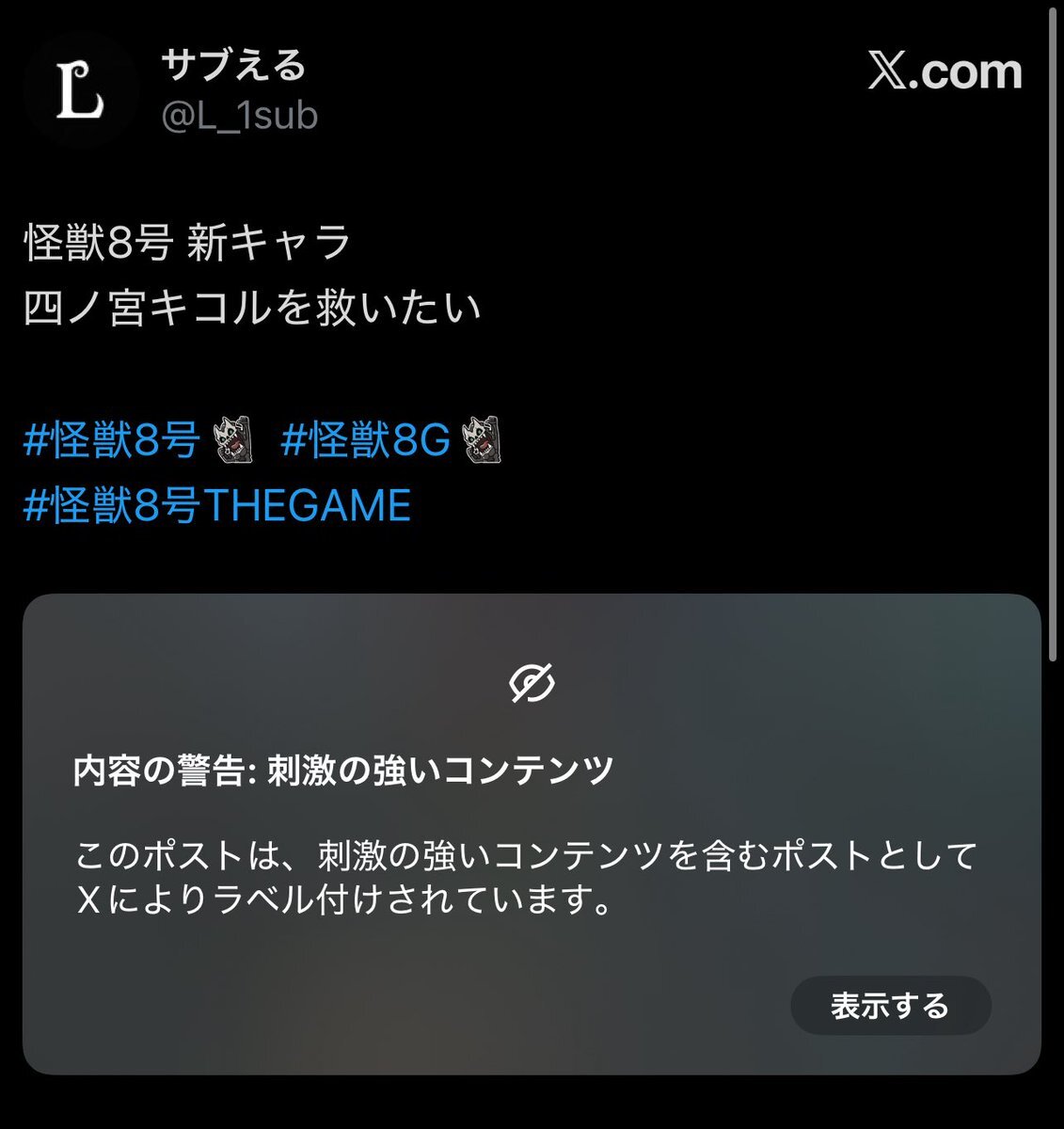Open the サブえる profile avatar
This screenshot has height=1129, width=1064.
81,91
